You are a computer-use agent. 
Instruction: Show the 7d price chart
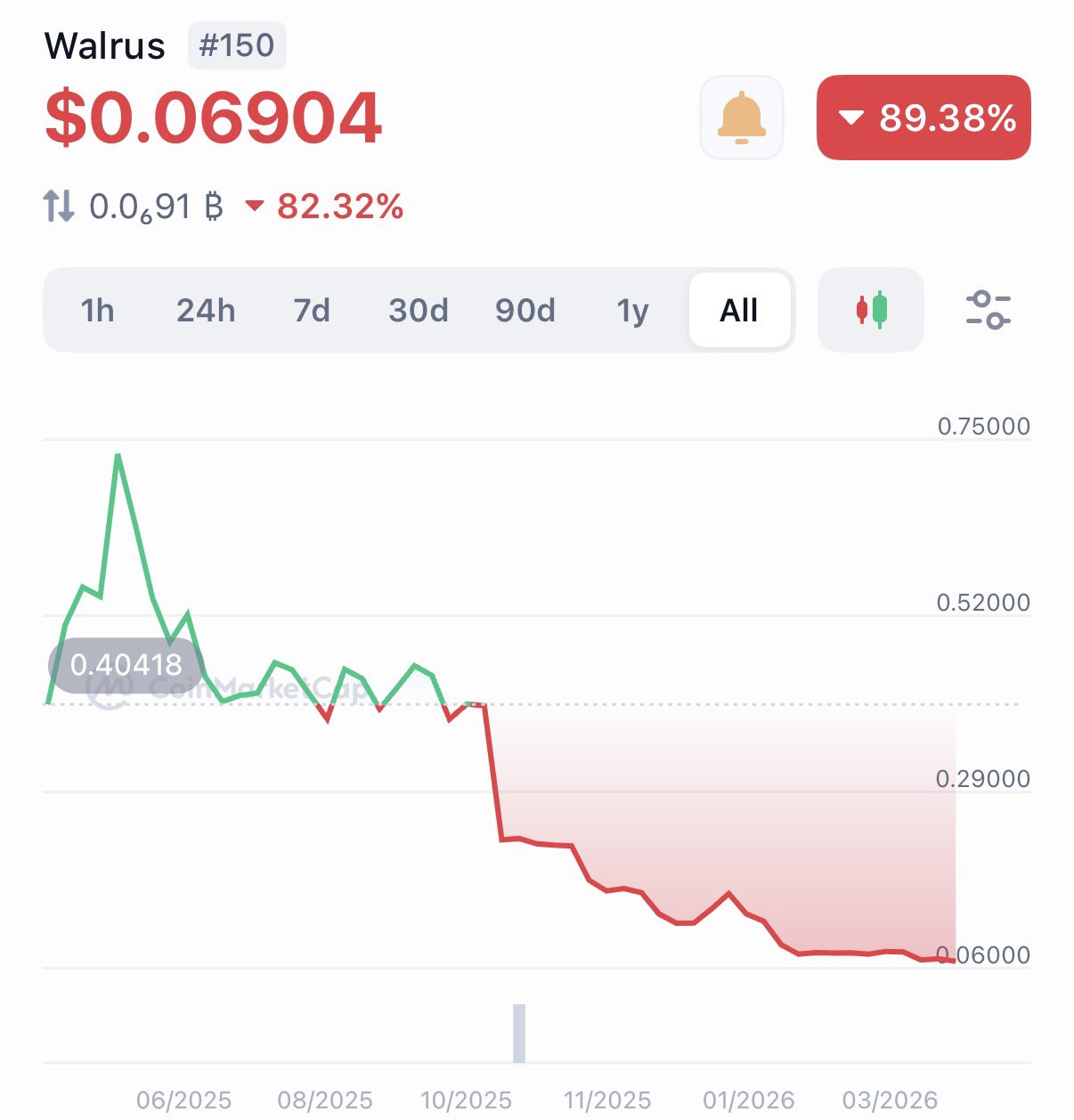312,311
